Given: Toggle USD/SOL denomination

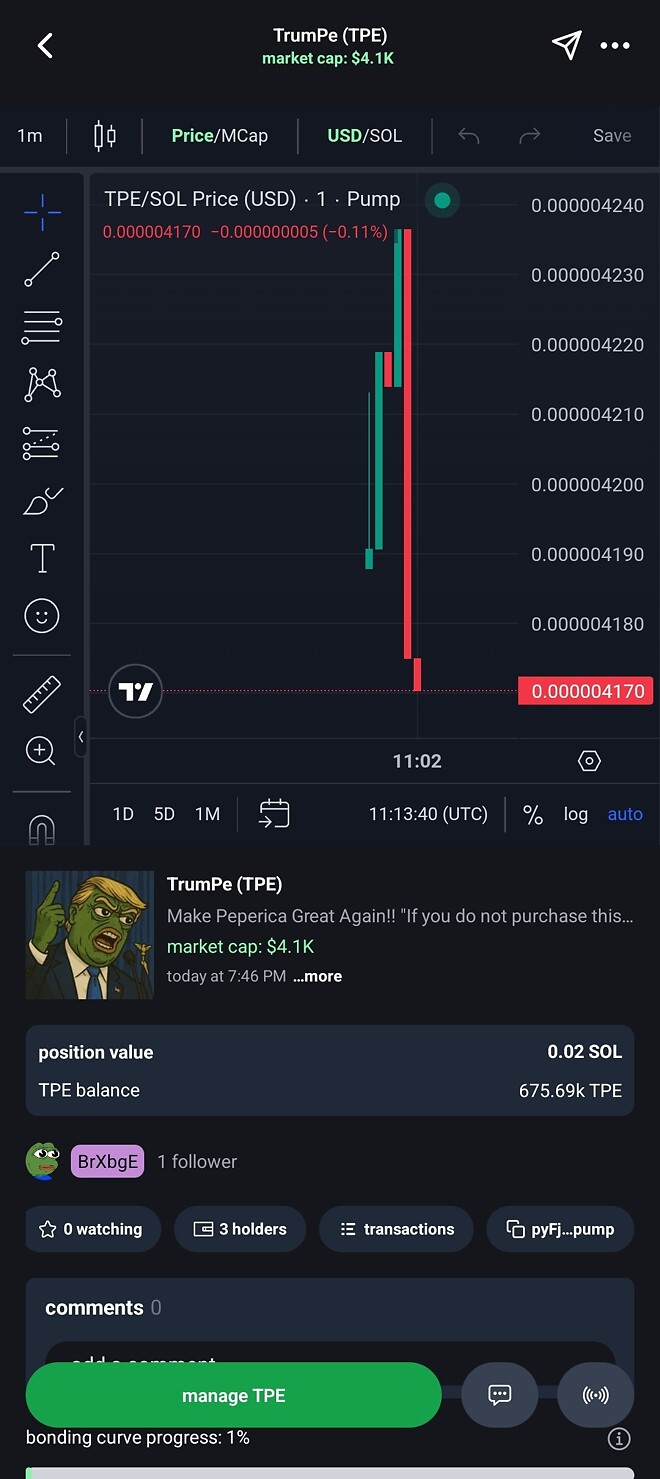Looking at the screenshot, I should (x=364, y=136).
